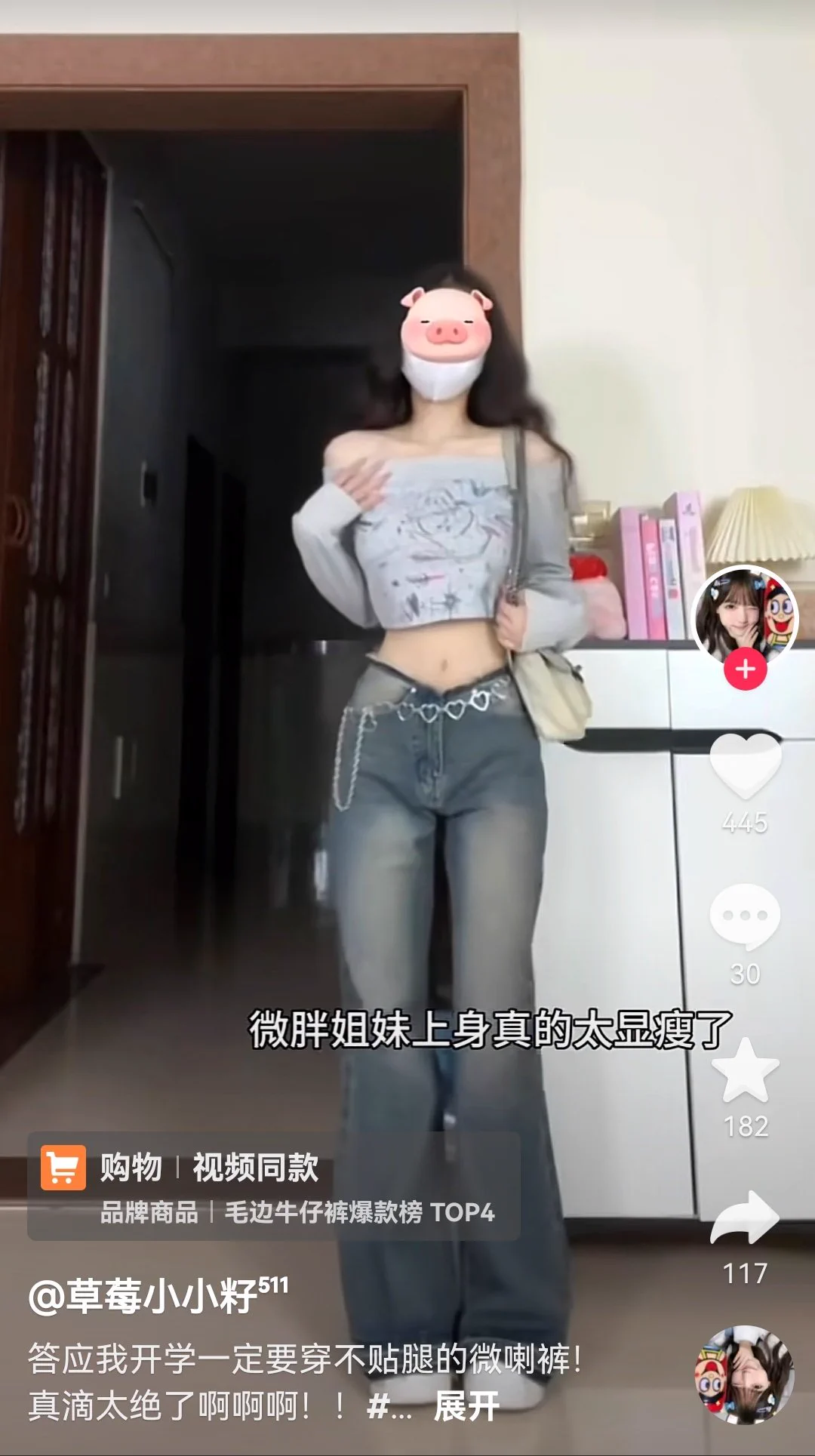Follow the creator with the red plus button

tap(746, 669)
